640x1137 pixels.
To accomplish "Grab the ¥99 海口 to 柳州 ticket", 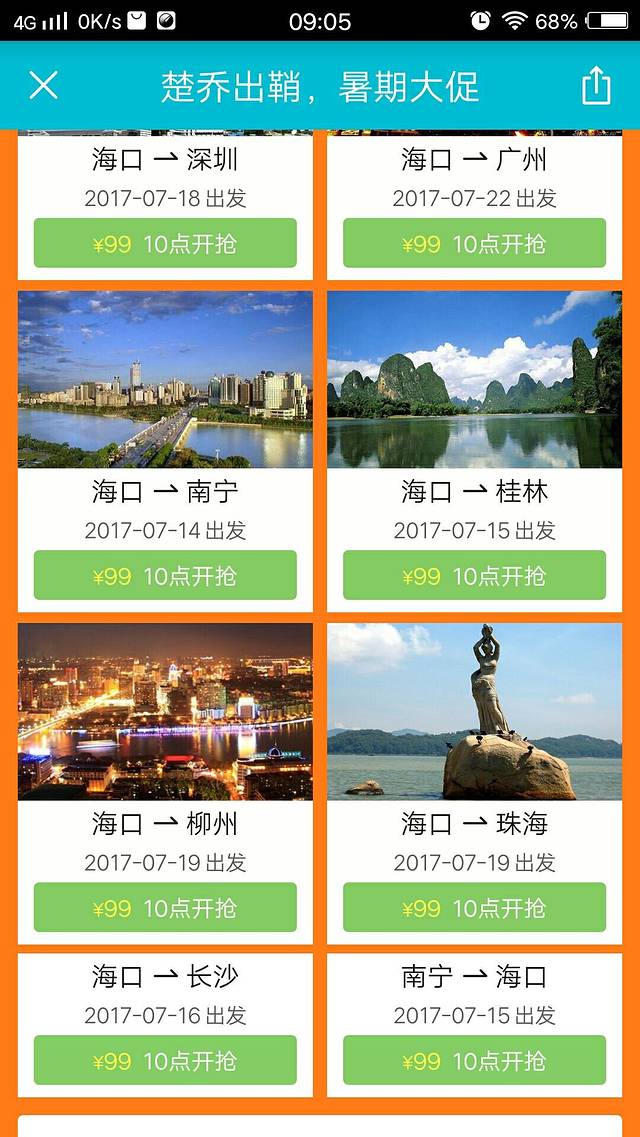I will (165, 907).
